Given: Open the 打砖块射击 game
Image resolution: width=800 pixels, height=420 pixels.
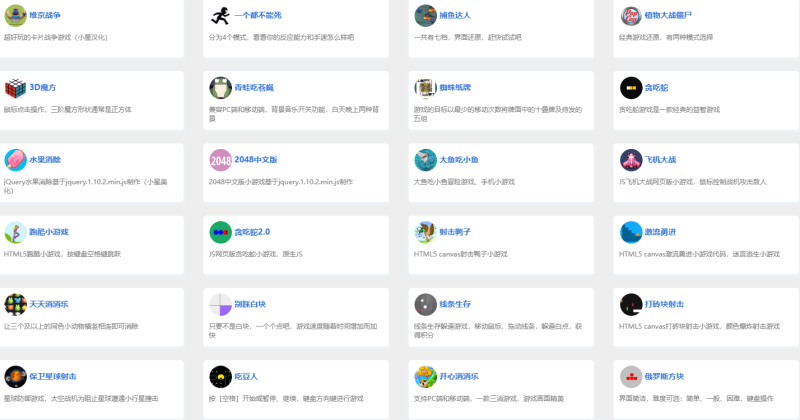Looking at the screenshot, I should point(666,304).
